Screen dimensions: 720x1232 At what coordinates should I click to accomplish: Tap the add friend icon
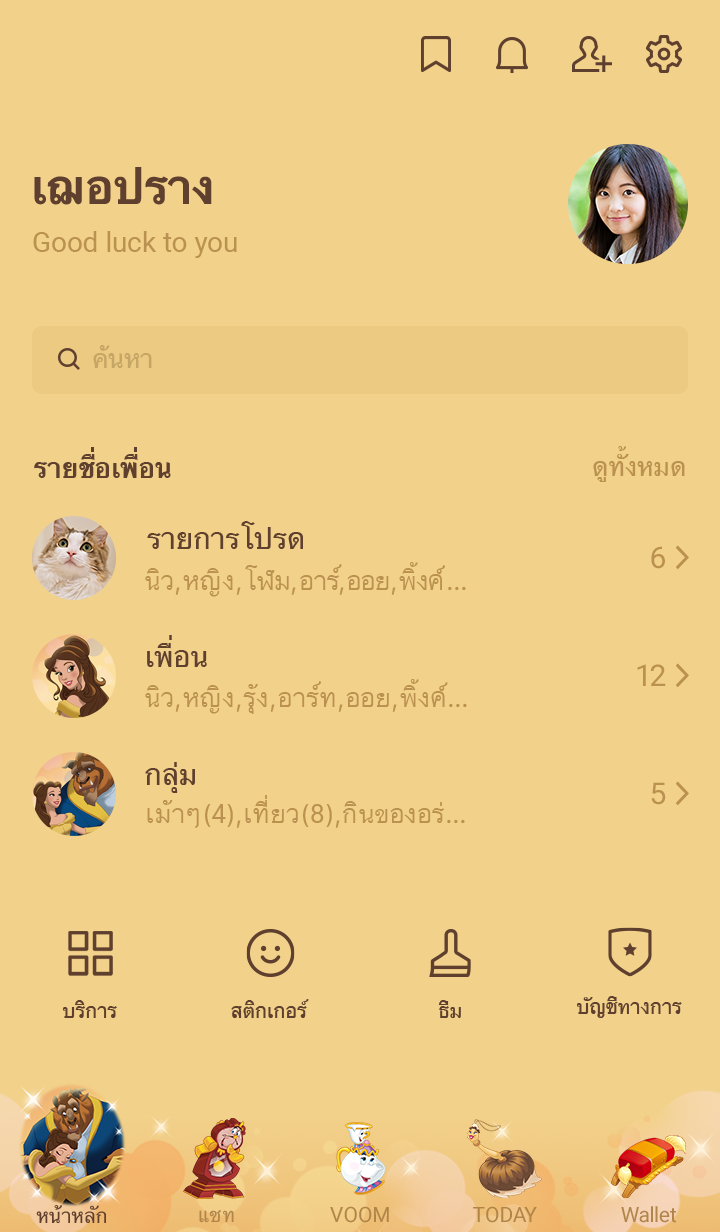(x=590, y=55)
